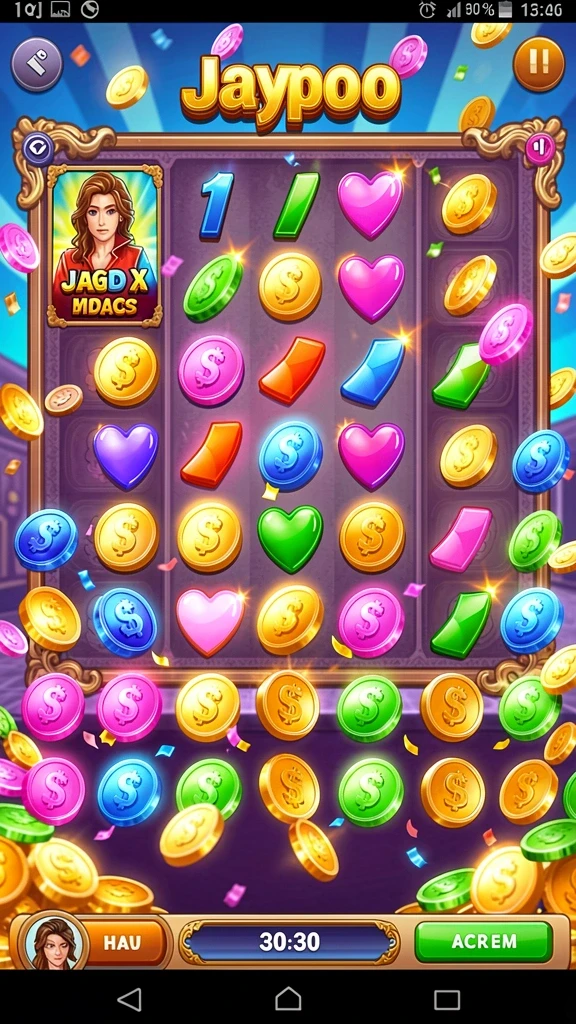
Task: Tap the small purple icon on frame corner
Action: click(39, 149)
